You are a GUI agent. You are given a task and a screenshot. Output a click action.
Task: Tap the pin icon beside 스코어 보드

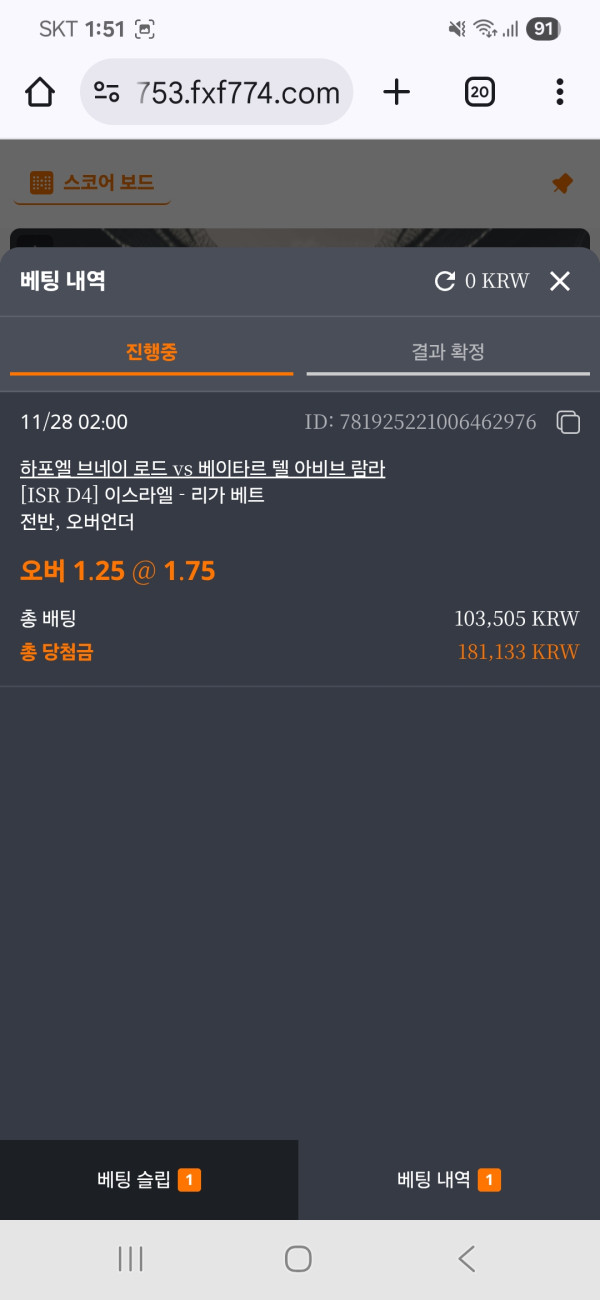[x=562, y=184]
